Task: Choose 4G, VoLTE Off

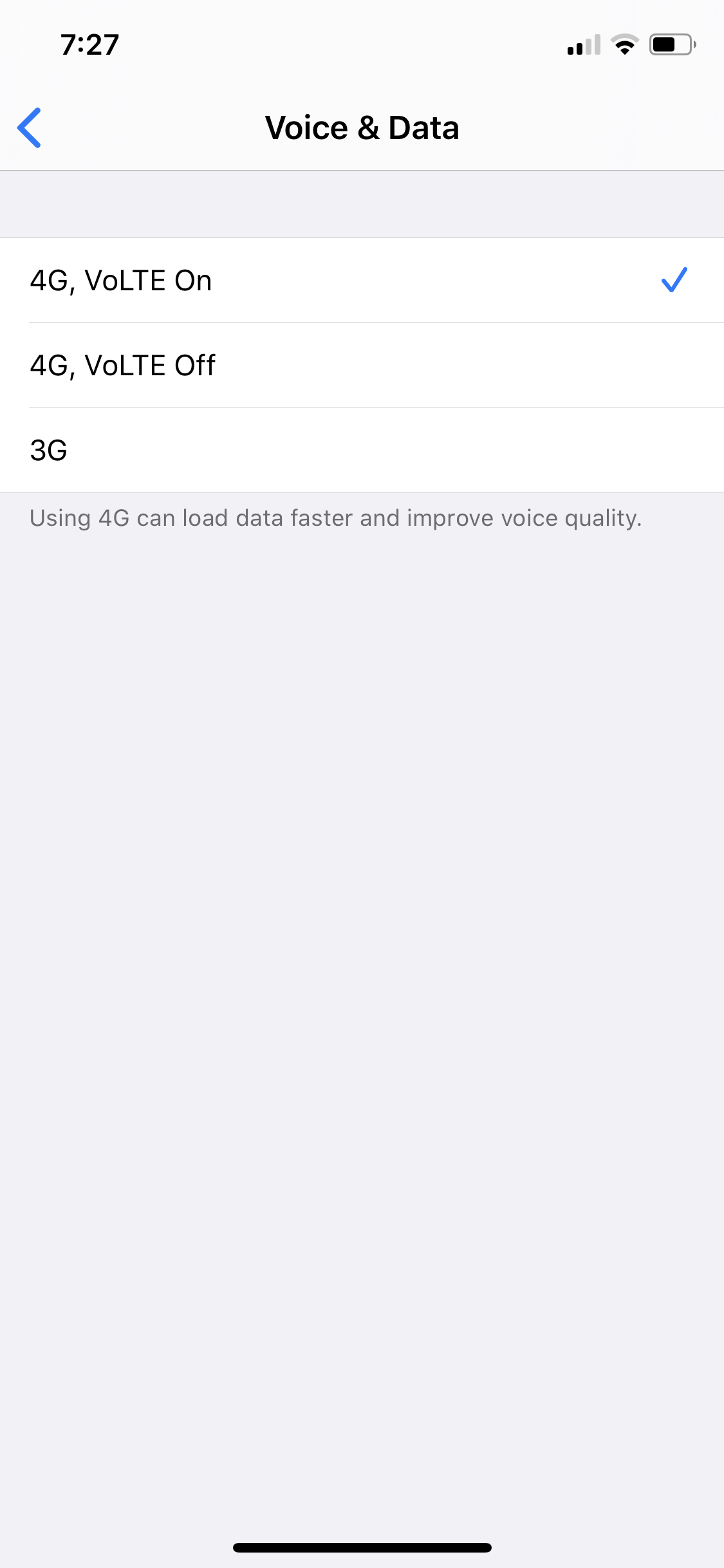Action: click(362, 365)
